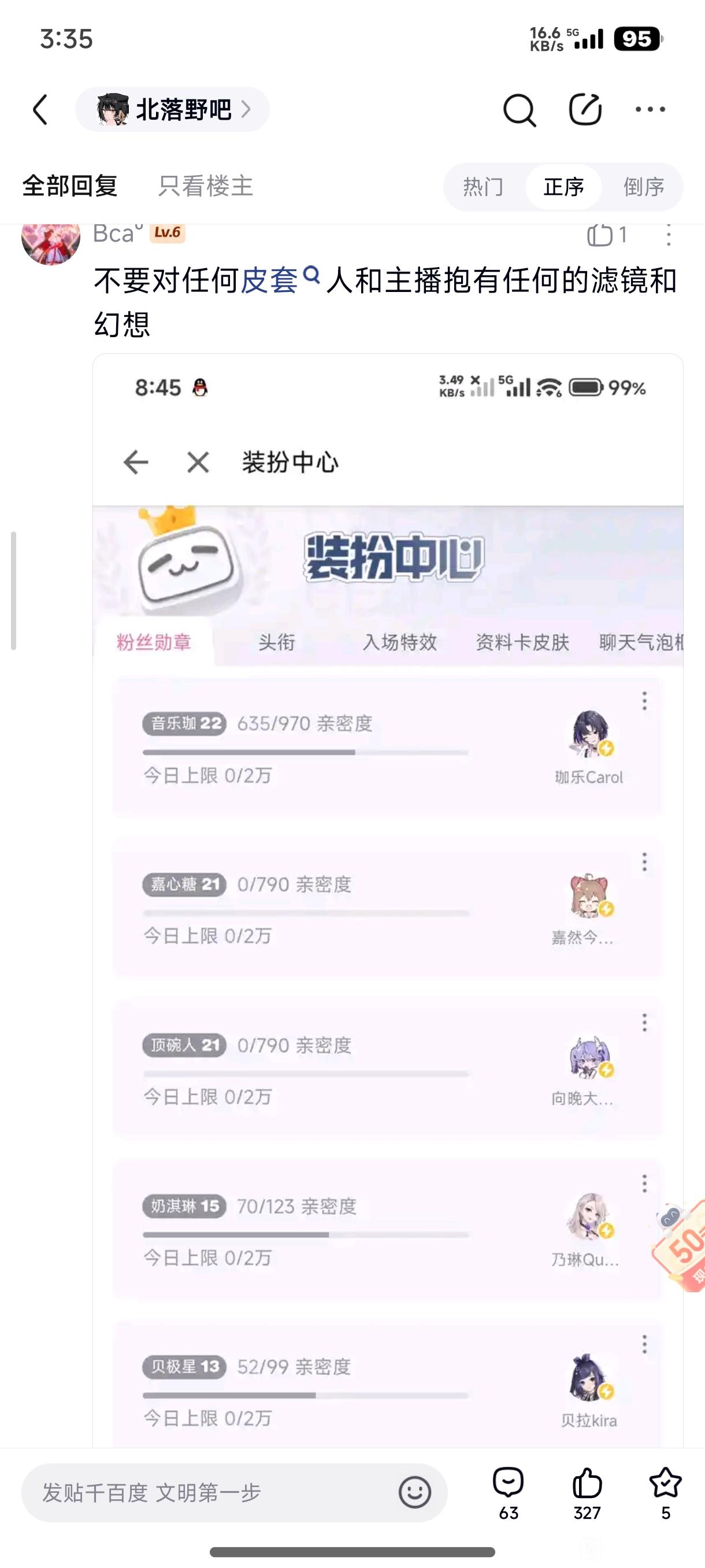
Task: Search within this forum
Action: pyautogui.click(x=519, y=110)
